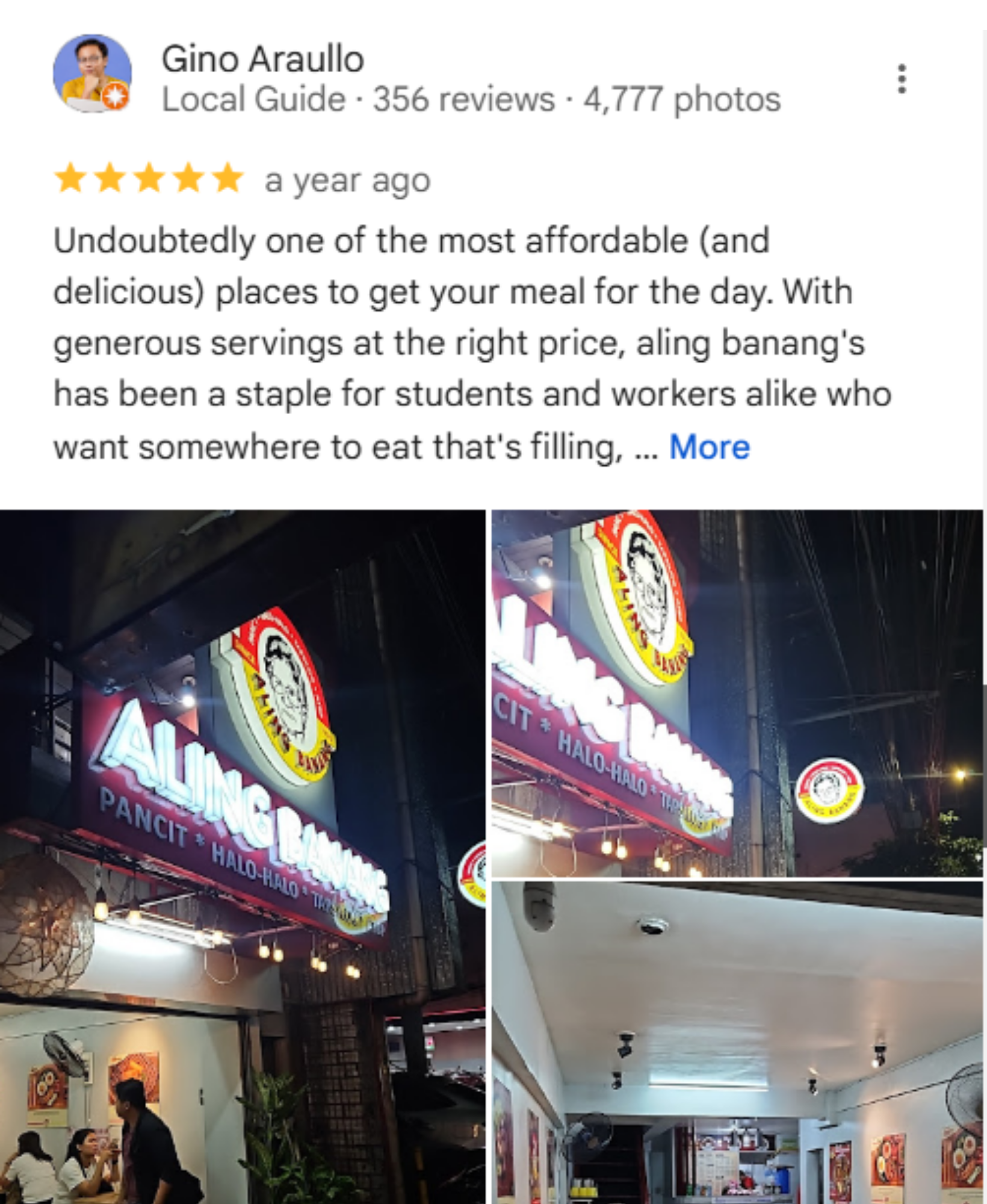Image resolution: width=987 pixels, height=1204 pixels.
Task: Open the review's three-dot overflow menu
Action: [x=901, y=79]
